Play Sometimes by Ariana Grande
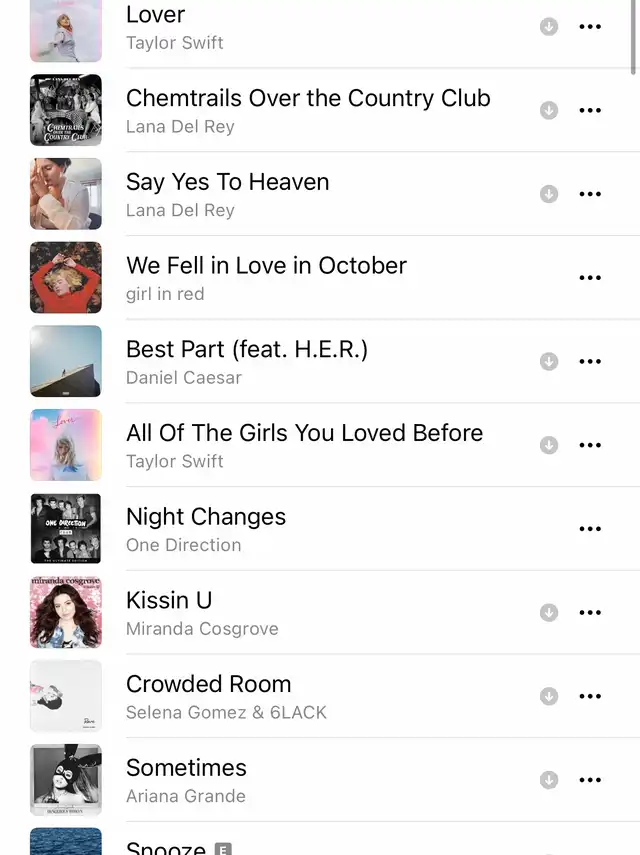Image resolution: width=640 pixels, height=855 pixels. pyautogui.click(x=186, y=769)
